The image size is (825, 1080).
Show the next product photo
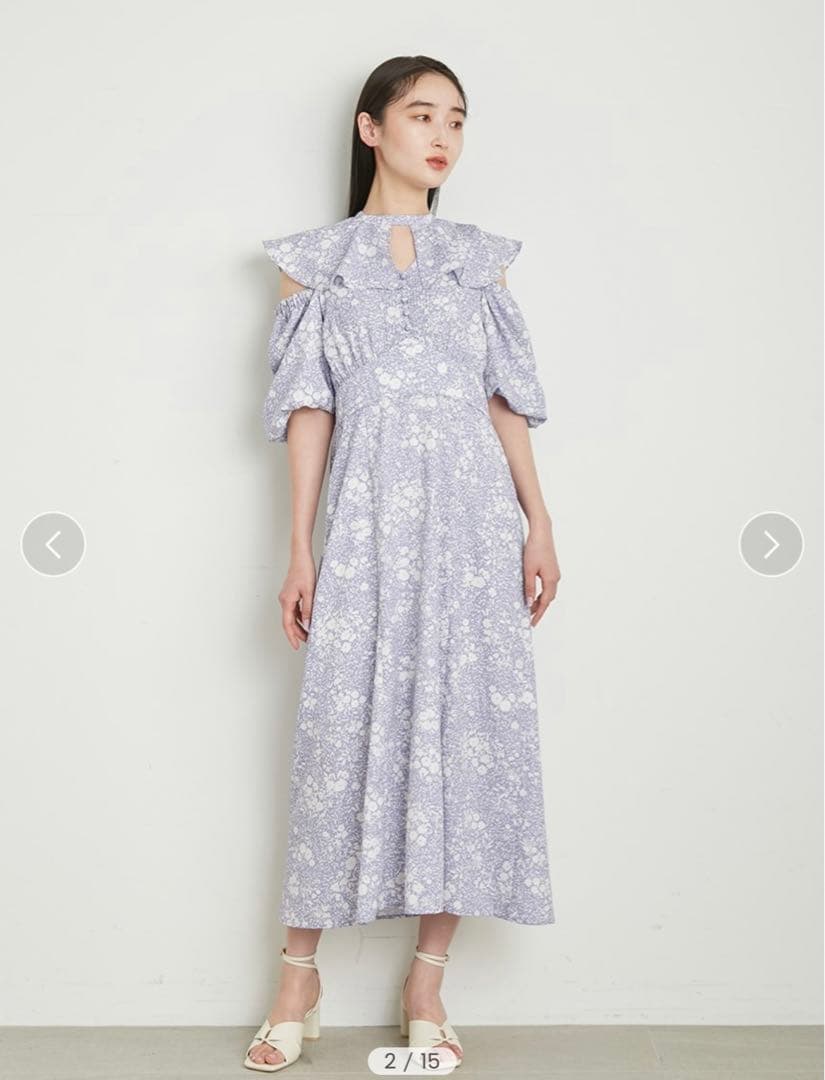tap(770, 544)
